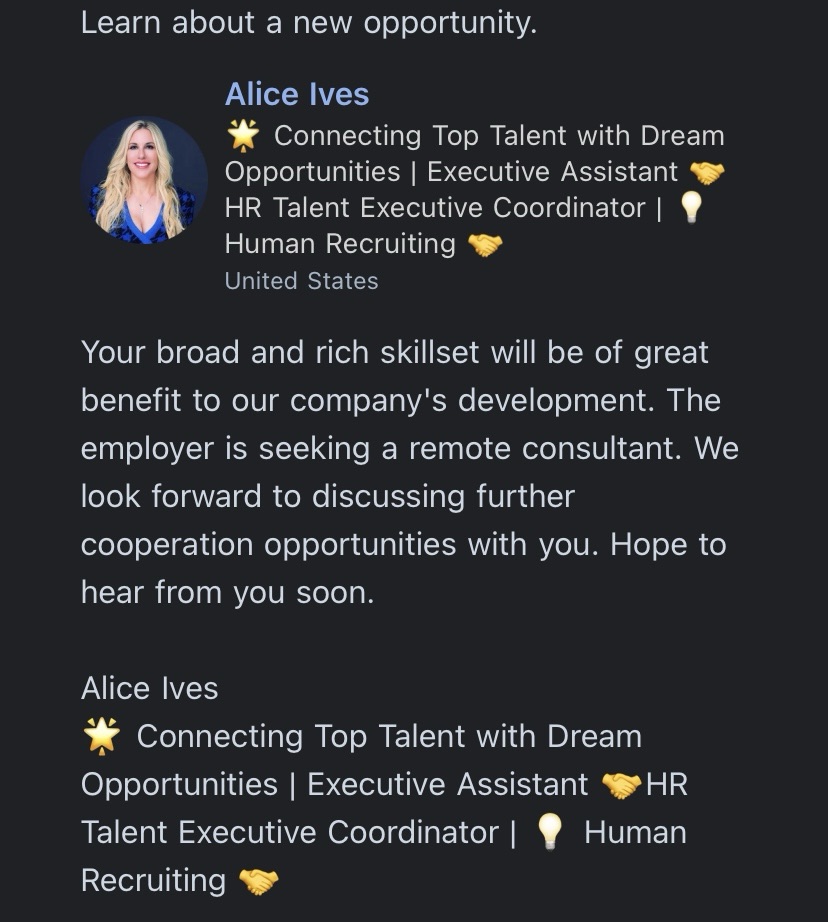Open Alice Ives's profile photo
The image size is (828, 922).
143,180
